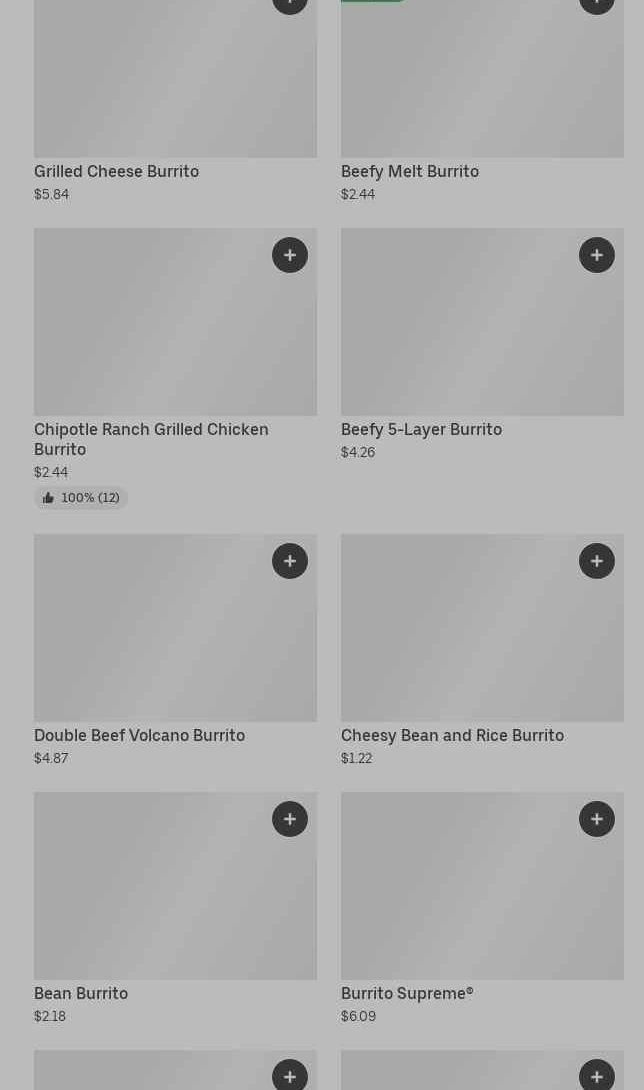Select the Cheesy Bean and Rice Burrito card
This screenshot has height=1090, width=644.
tap(482, 651)
